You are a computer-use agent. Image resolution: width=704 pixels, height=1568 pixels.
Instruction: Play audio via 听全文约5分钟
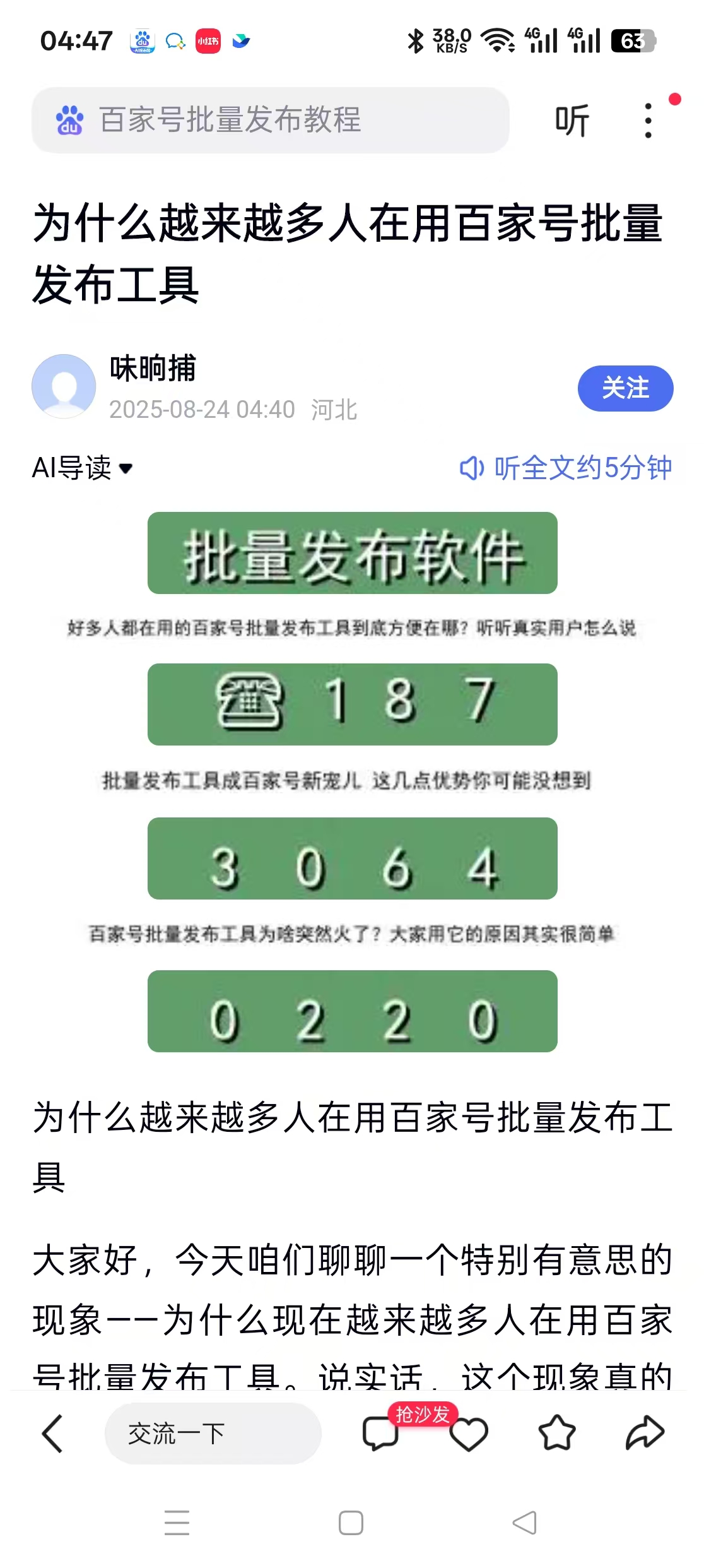[566, 468]
